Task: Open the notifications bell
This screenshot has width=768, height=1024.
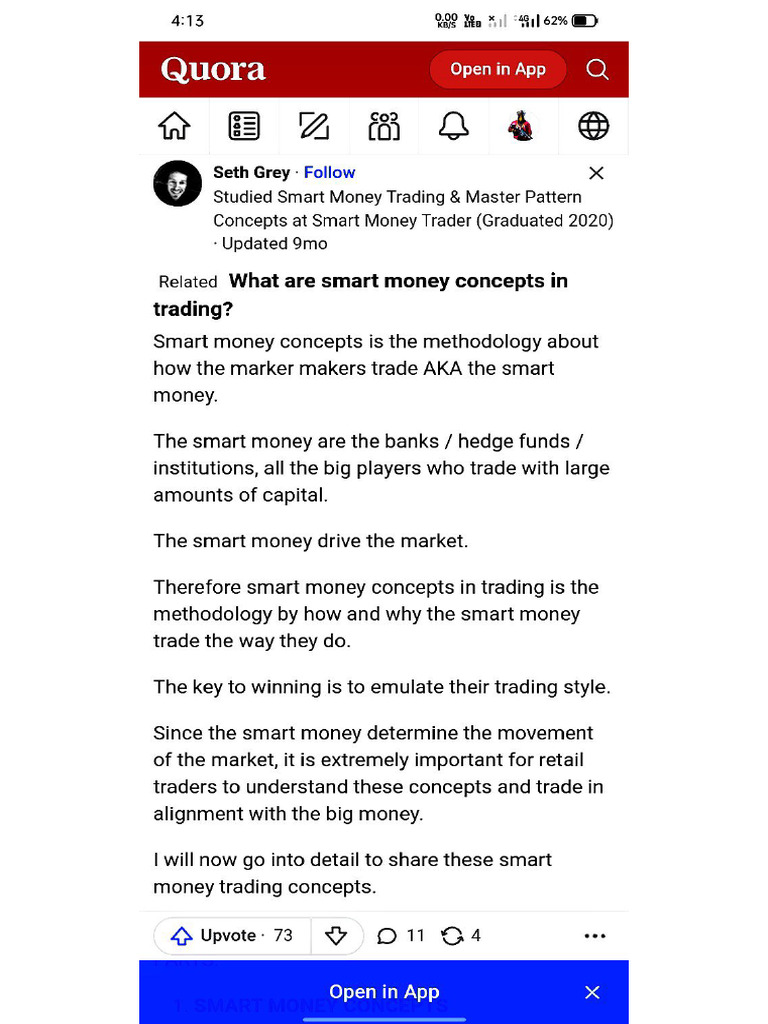Action: click(454, 126)
